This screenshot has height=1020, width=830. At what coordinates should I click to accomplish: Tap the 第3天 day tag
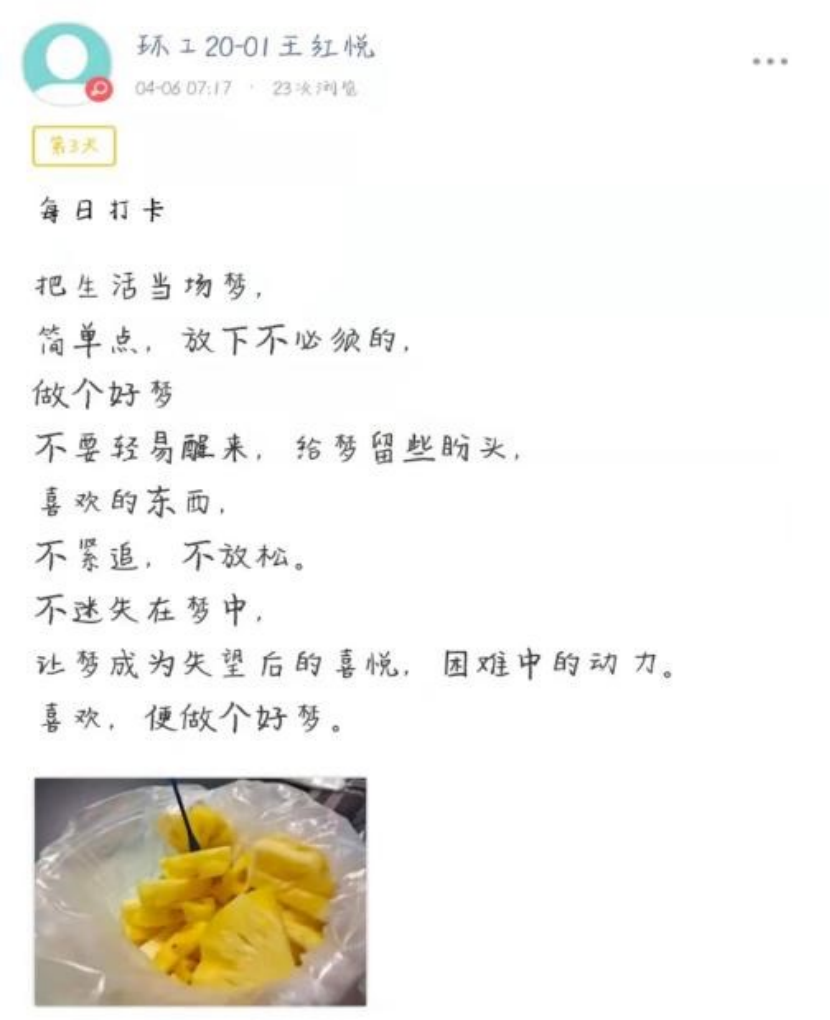74,146
